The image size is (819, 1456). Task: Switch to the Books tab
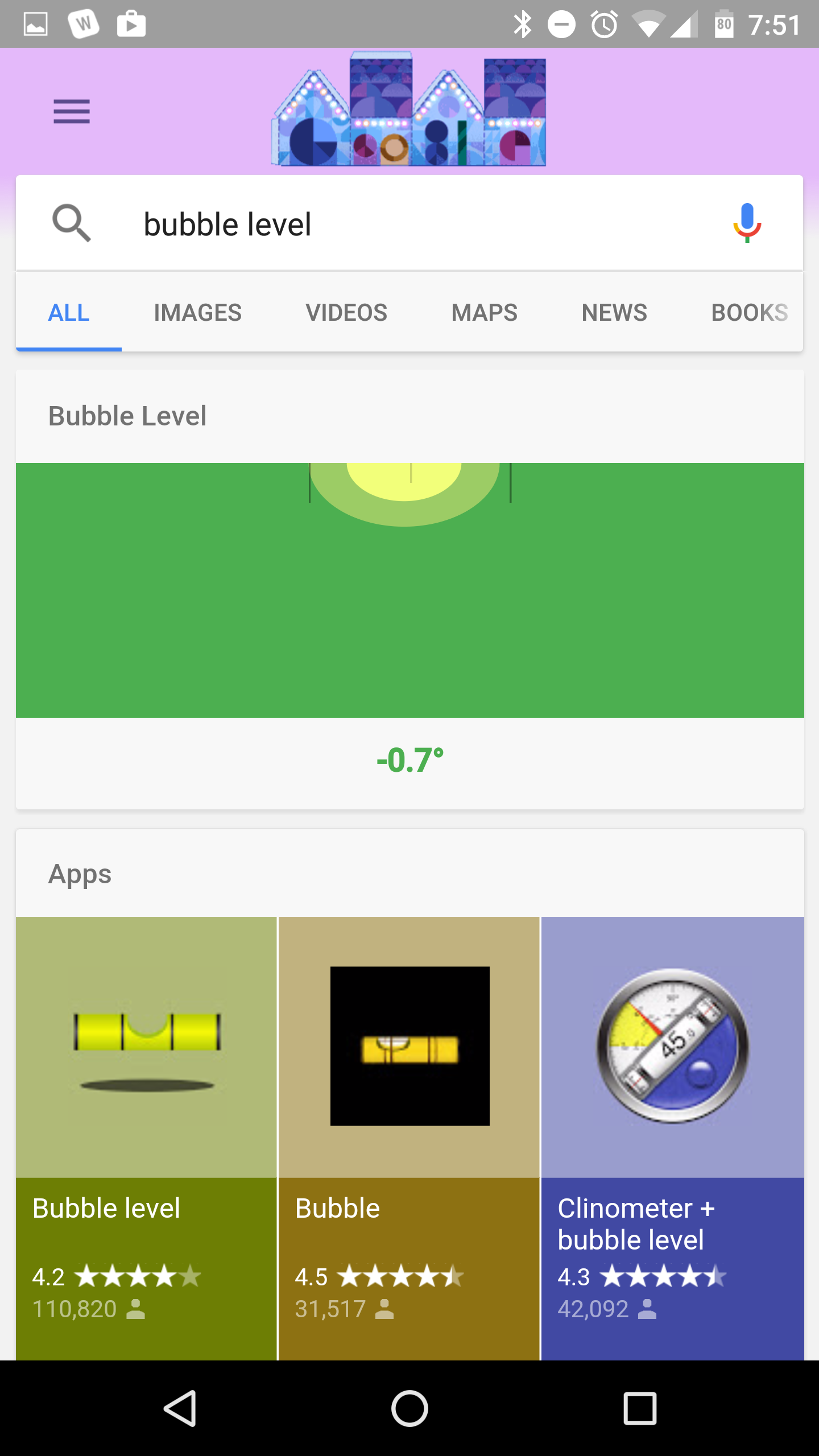click(x=748, y=312)
